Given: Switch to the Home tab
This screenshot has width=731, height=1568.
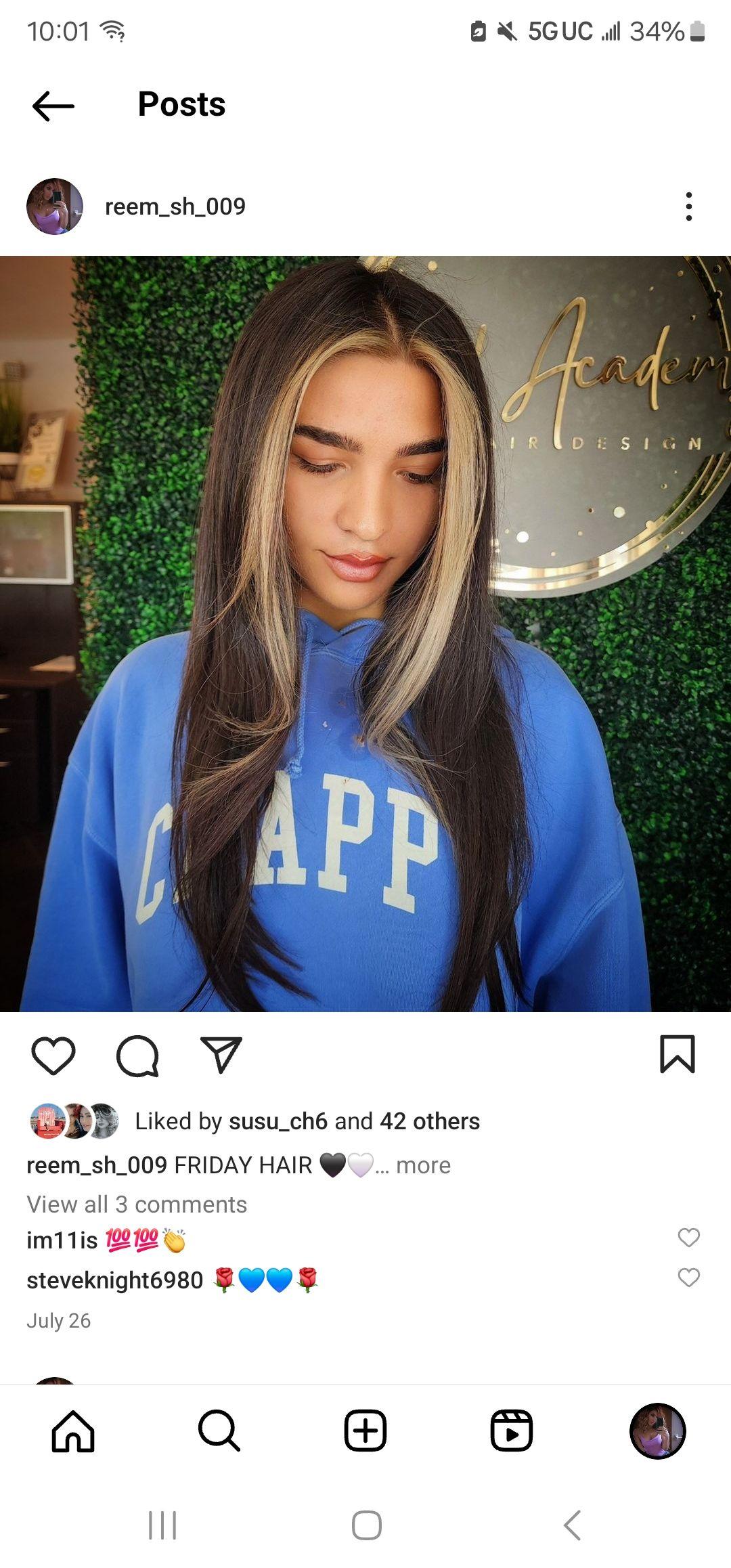Looking at the screenshot, I should click(73, 1431).
